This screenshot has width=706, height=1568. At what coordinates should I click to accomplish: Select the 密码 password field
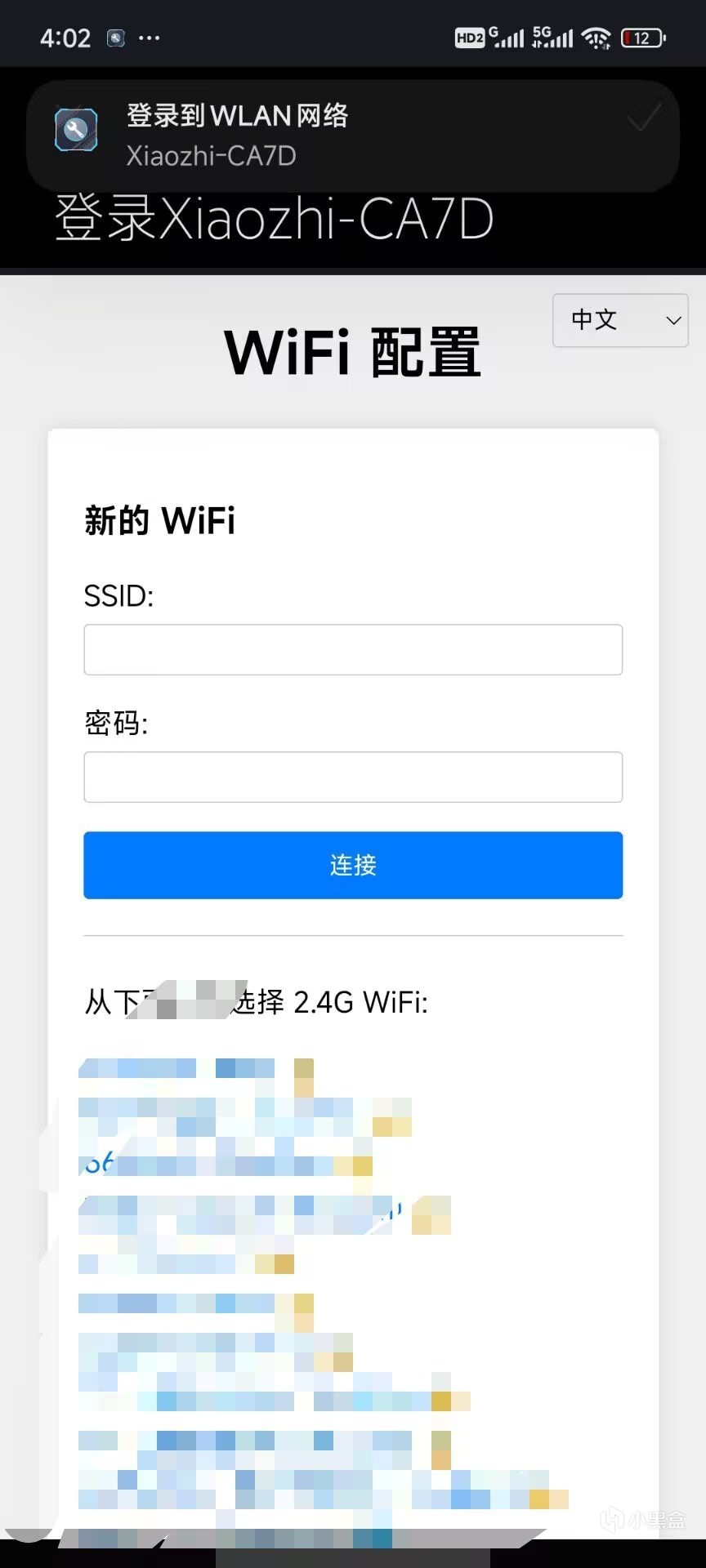[x=353, y=777]
